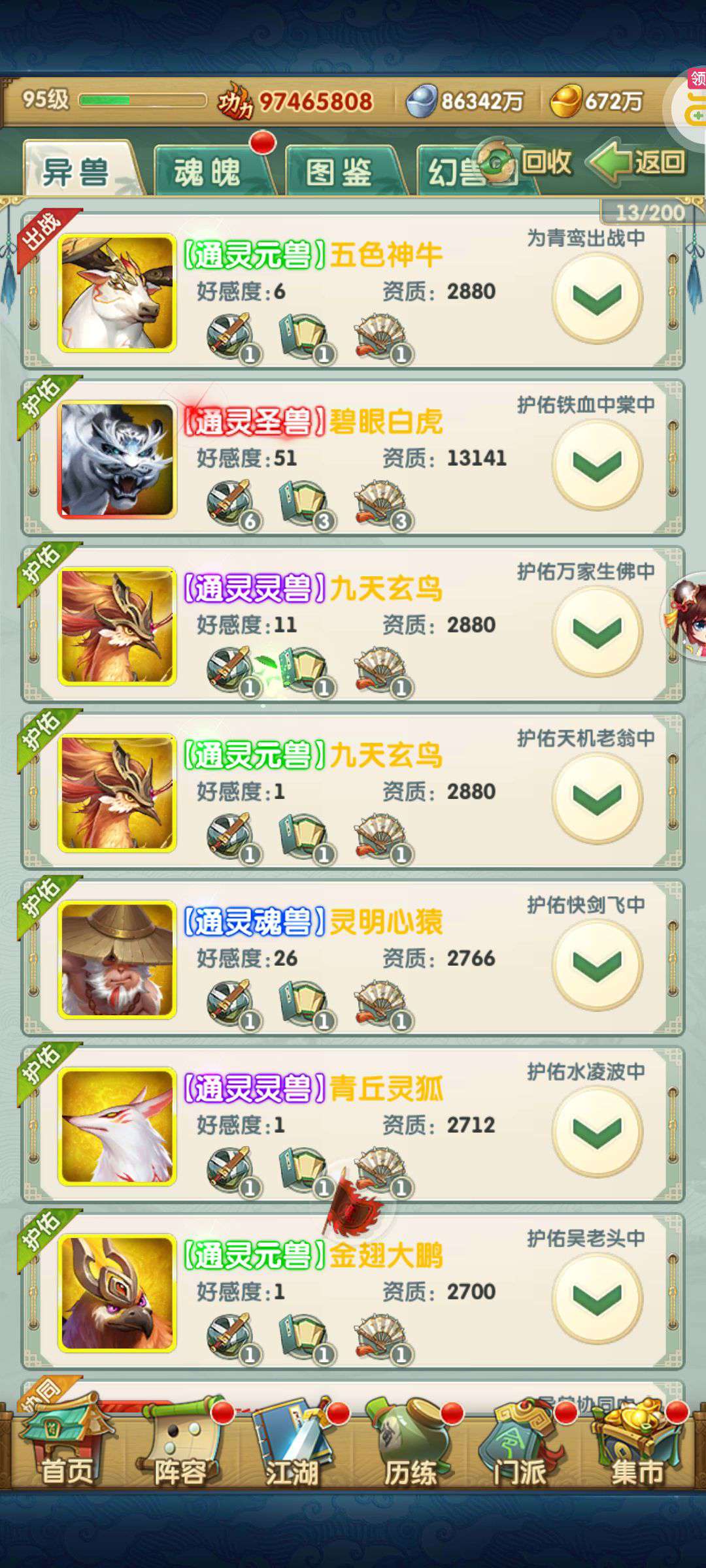The height and width of the screenshot is (1568, 706).
Task: Expand the 青丘灵狐 entry
Action: 597,1132
